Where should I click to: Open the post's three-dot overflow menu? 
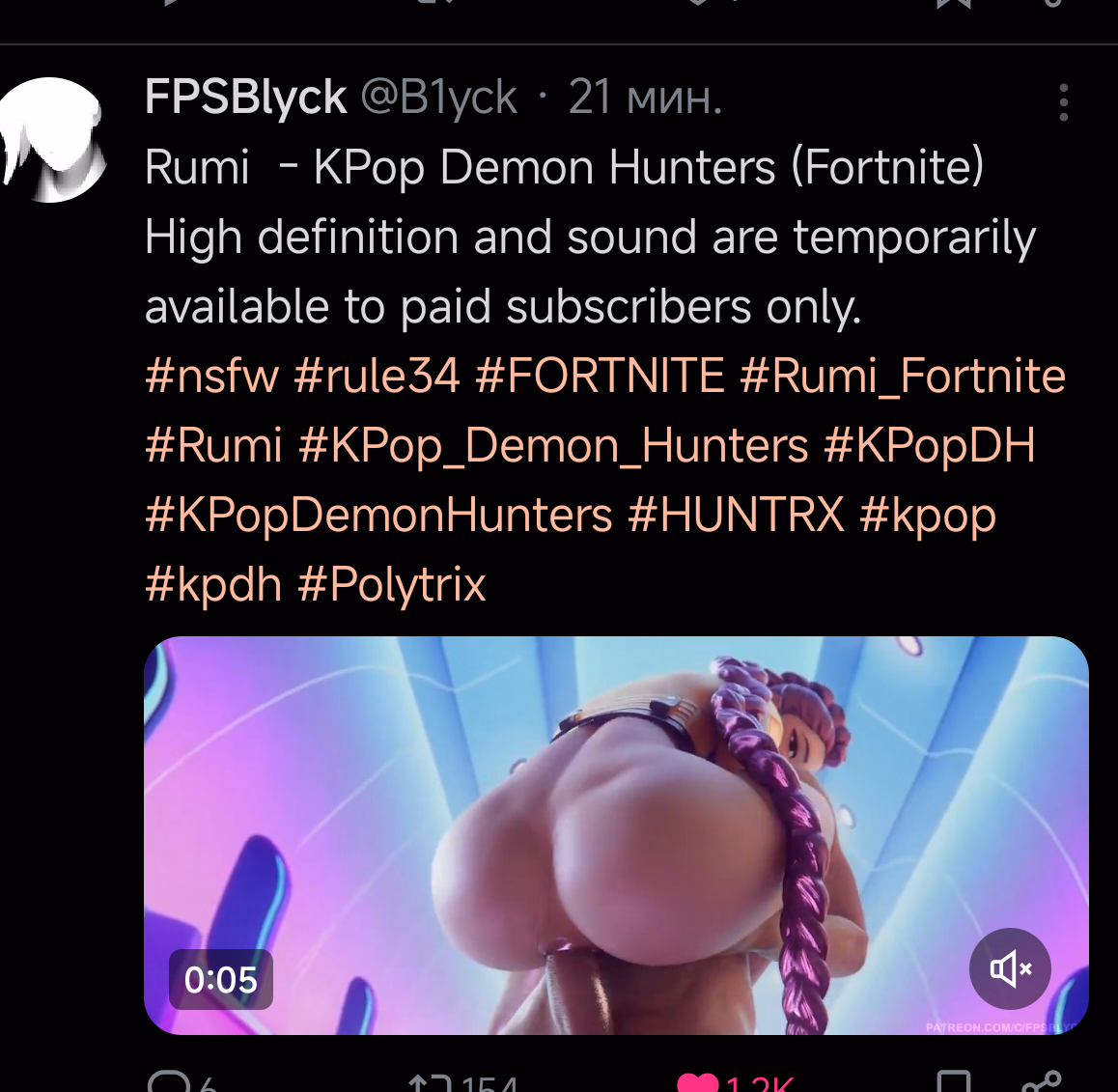point(1063,102)
